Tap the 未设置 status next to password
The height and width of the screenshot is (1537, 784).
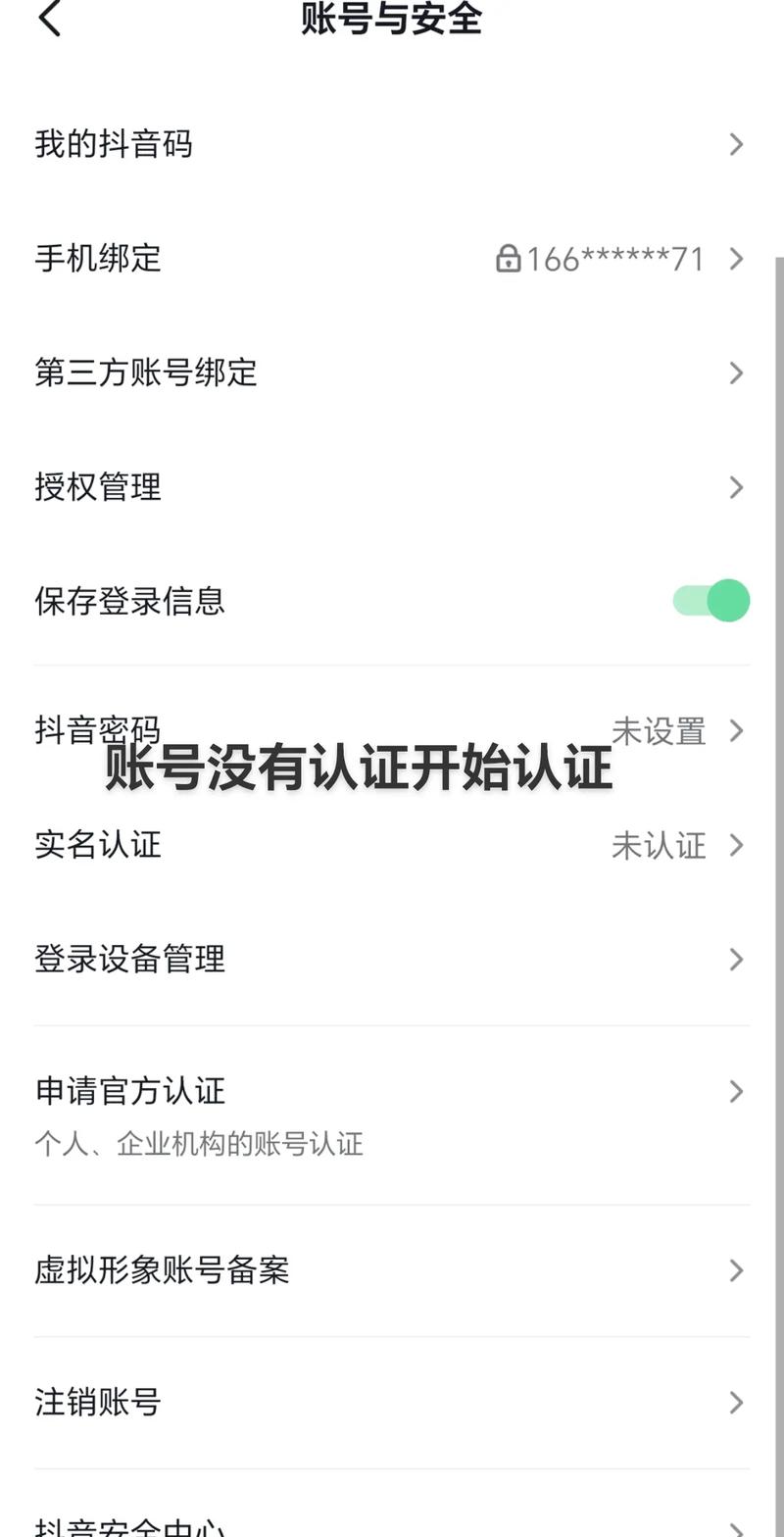pyautogui.click(x=658, y=731)
